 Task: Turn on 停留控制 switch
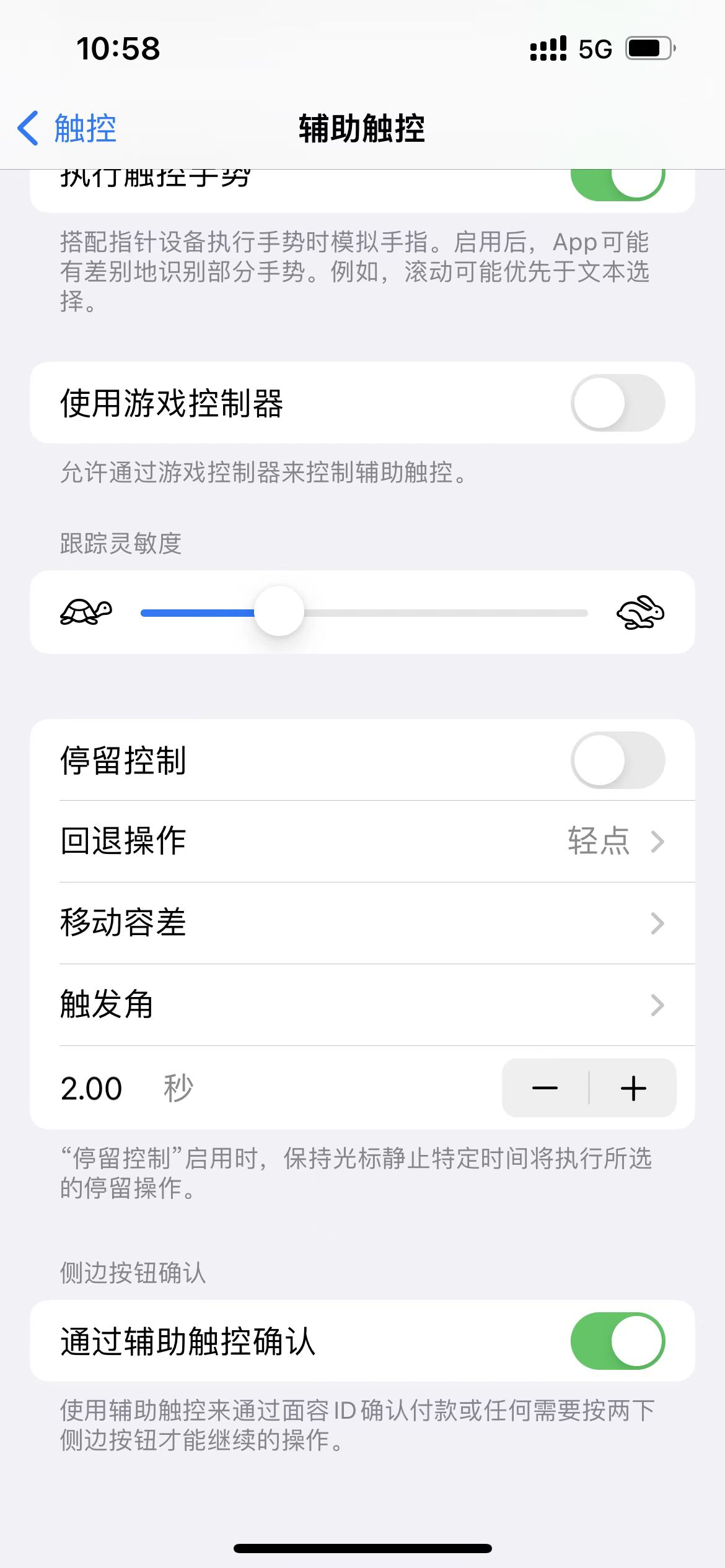click(617, 760)
